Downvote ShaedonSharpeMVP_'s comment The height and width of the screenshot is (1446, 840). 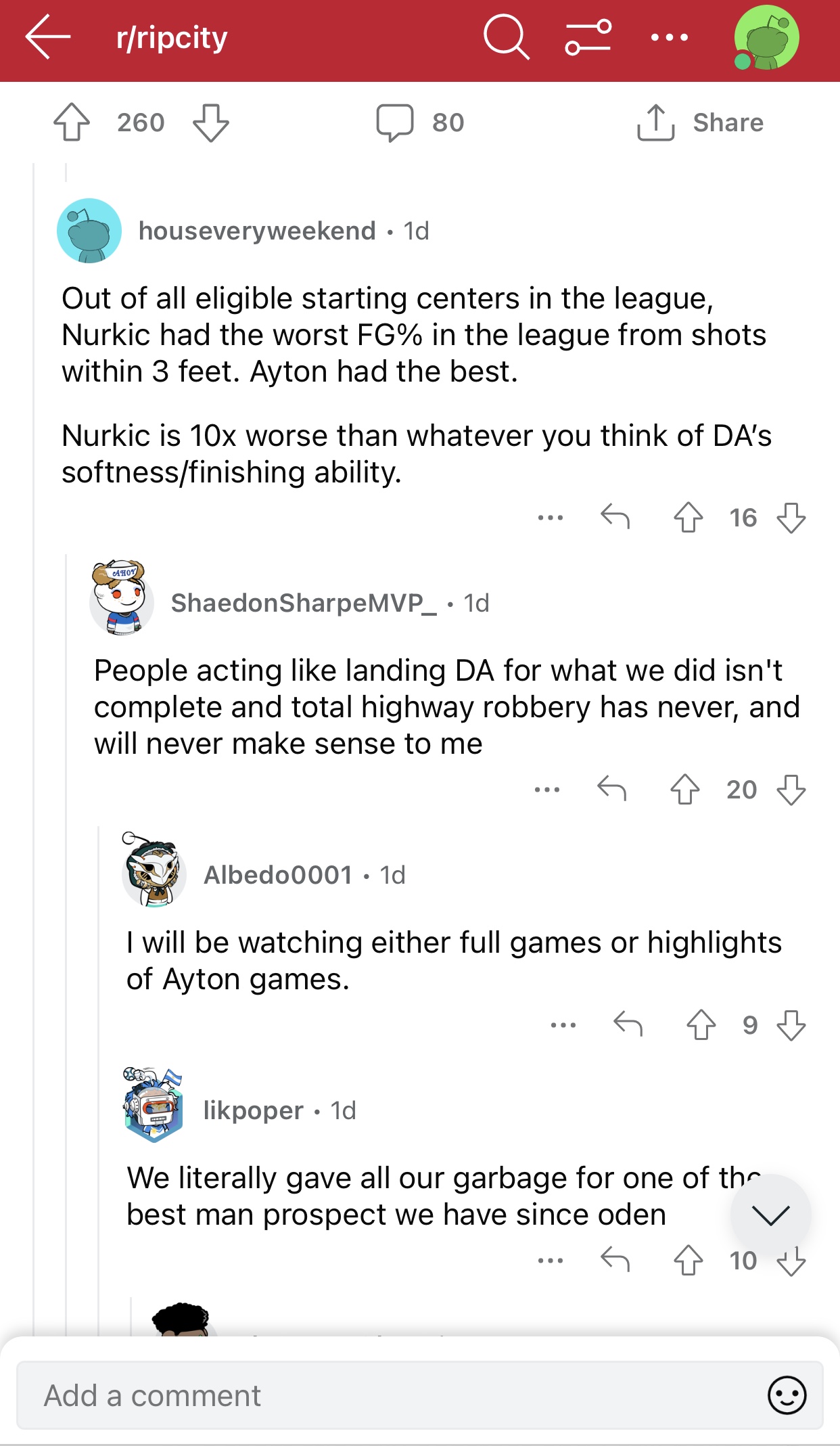pos(791,790)
